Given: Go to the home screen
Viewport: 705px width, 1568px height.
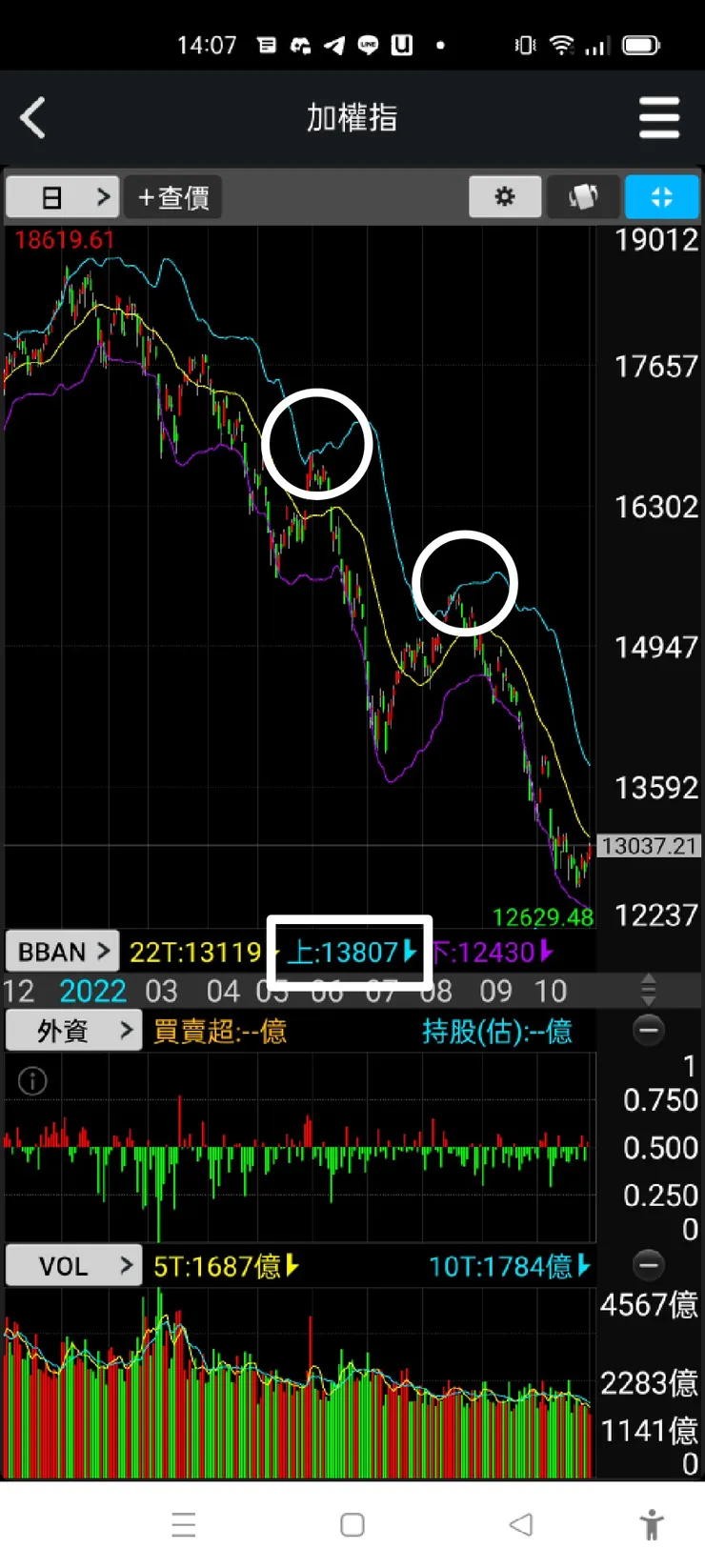Looking at the screenshot, I should click(x=352, y=1524).
